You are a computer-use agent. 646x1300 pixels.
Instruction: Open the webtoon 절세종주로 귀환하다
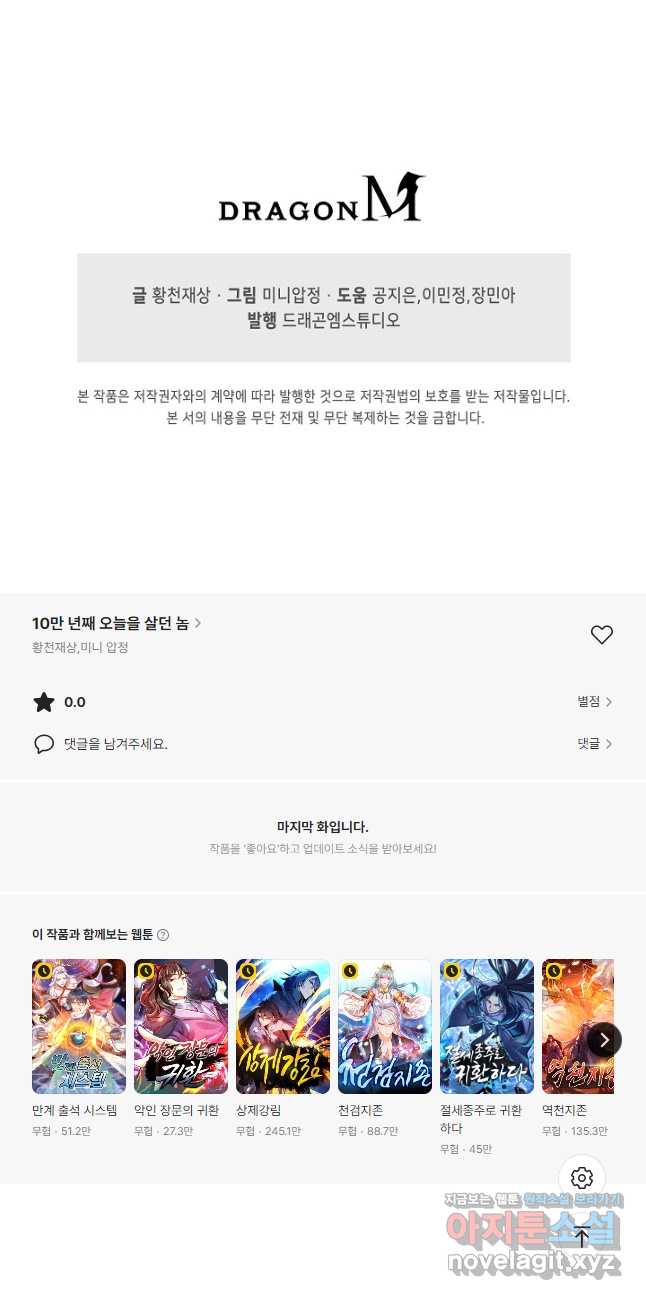click(x=487, y=1027)
